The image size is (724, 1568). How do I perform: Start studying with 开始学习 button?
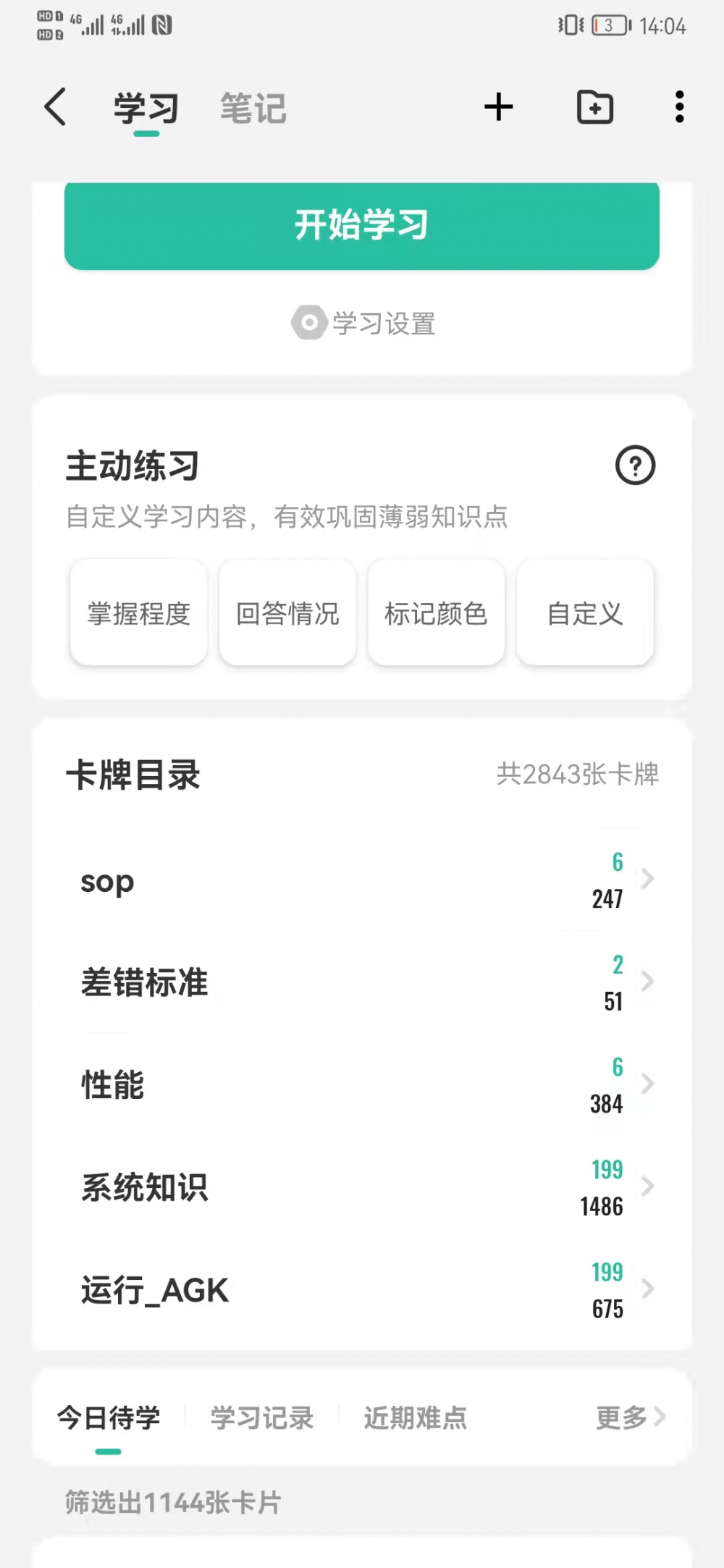(x=362, y=225)
